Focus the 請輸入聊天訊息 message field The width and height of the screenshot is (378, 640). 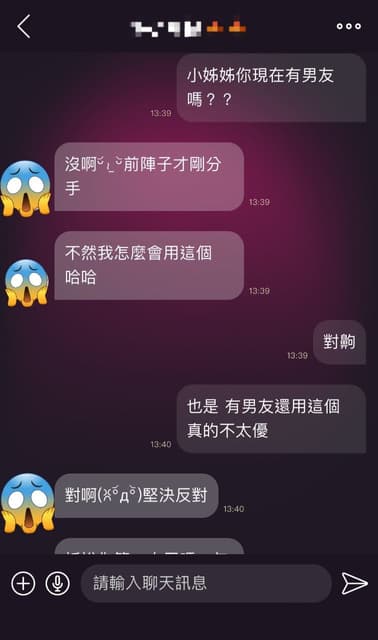(x=206, y=583)
